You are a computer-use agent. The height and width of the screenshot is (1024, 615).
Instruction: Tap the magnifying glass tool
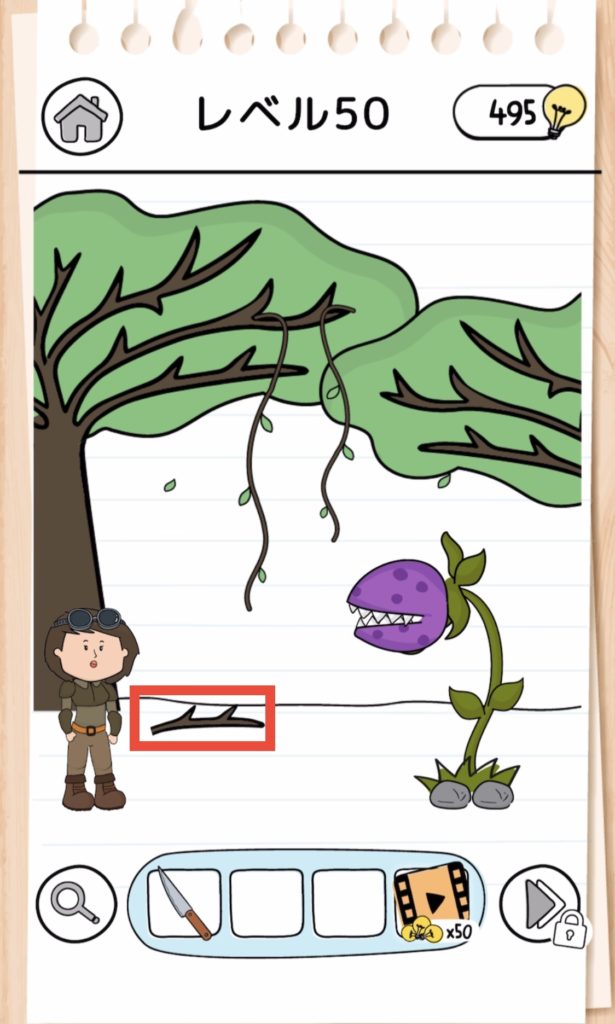click(76, 904)
